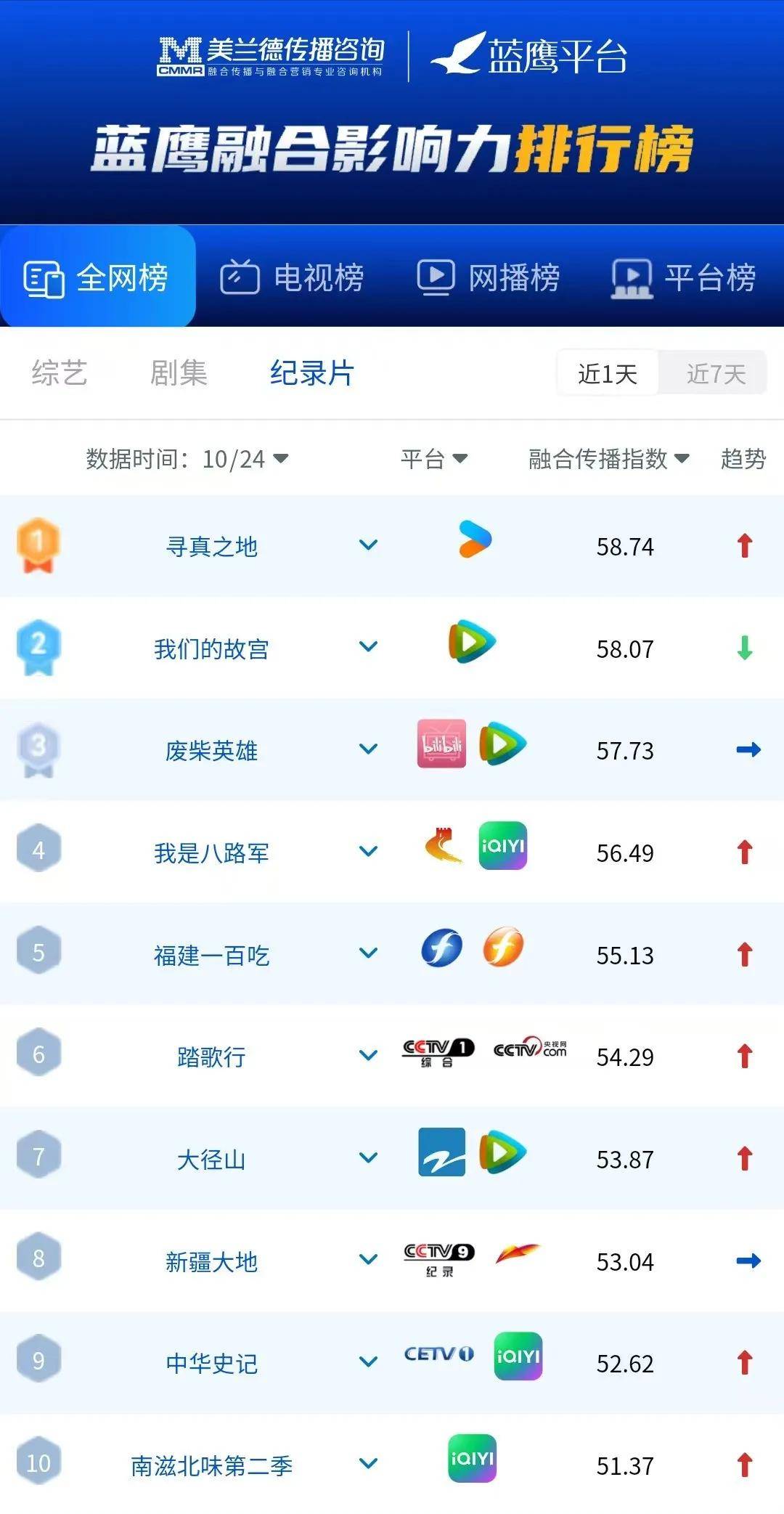This screenshot has width=784, height=1514.
Task: Expand the 南滋北味第二季 entry
Action: 369,1464
